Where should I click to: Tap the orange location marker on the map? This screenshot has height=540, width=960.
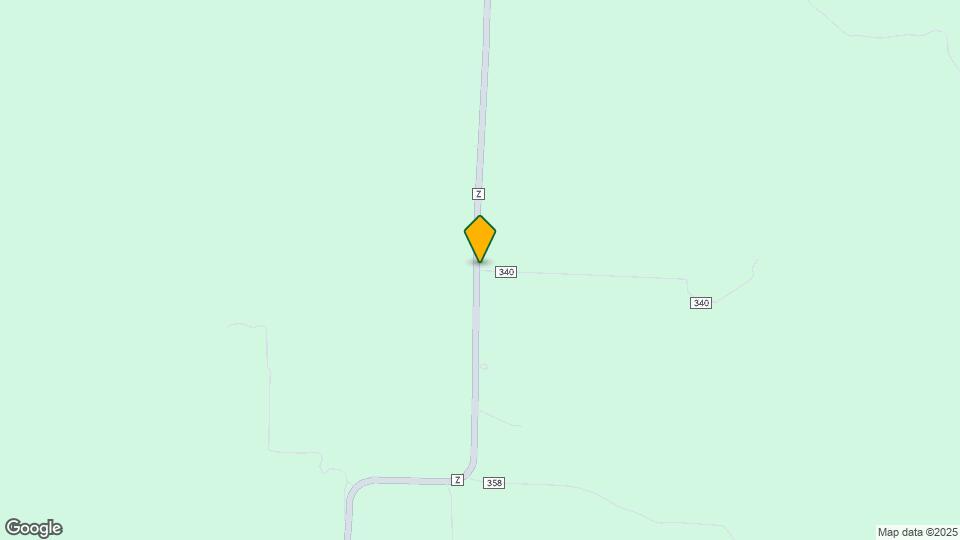click(480, 238)
